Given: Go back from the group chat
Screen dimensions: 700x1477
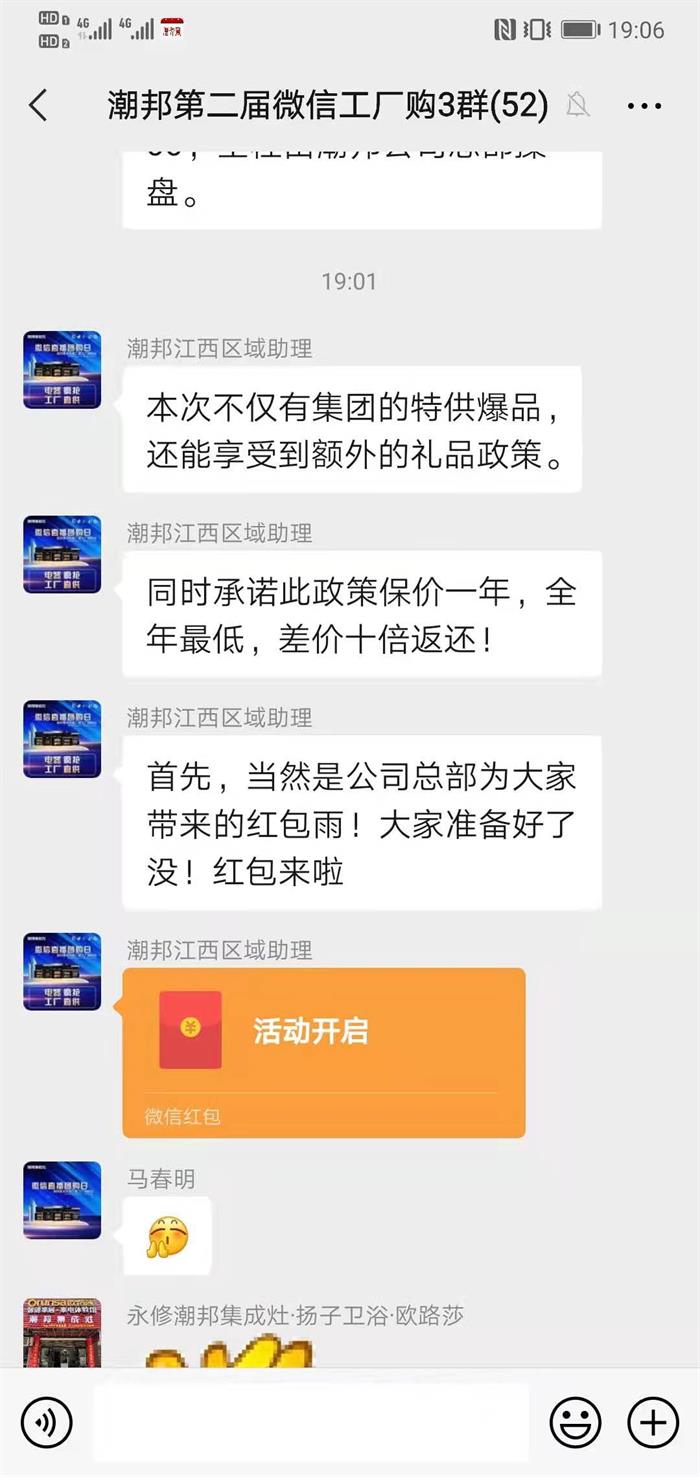Looking at the screenshot, I should pyautogui.click(x=38, y=105).
